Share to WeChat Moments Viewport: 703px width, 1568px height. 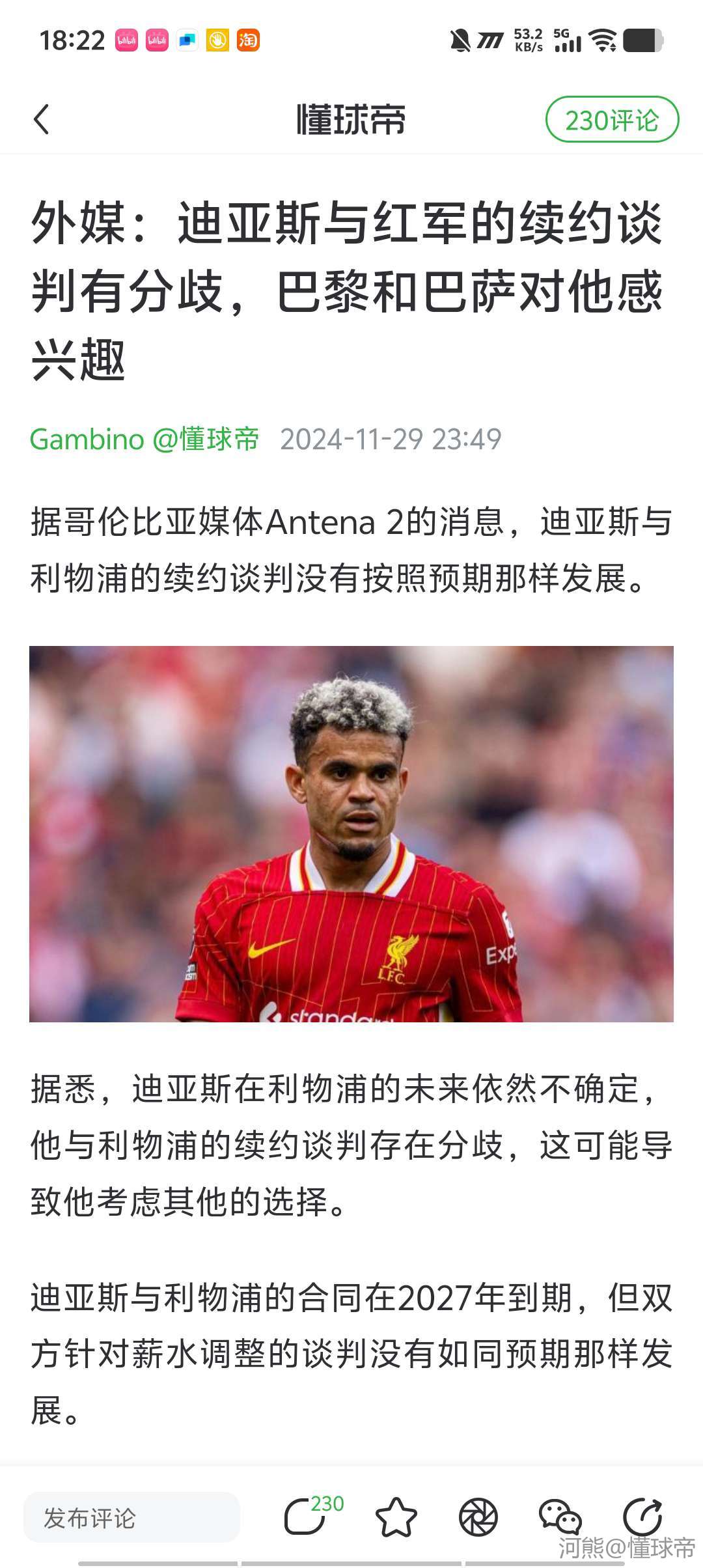click(x=478, y=1517)
